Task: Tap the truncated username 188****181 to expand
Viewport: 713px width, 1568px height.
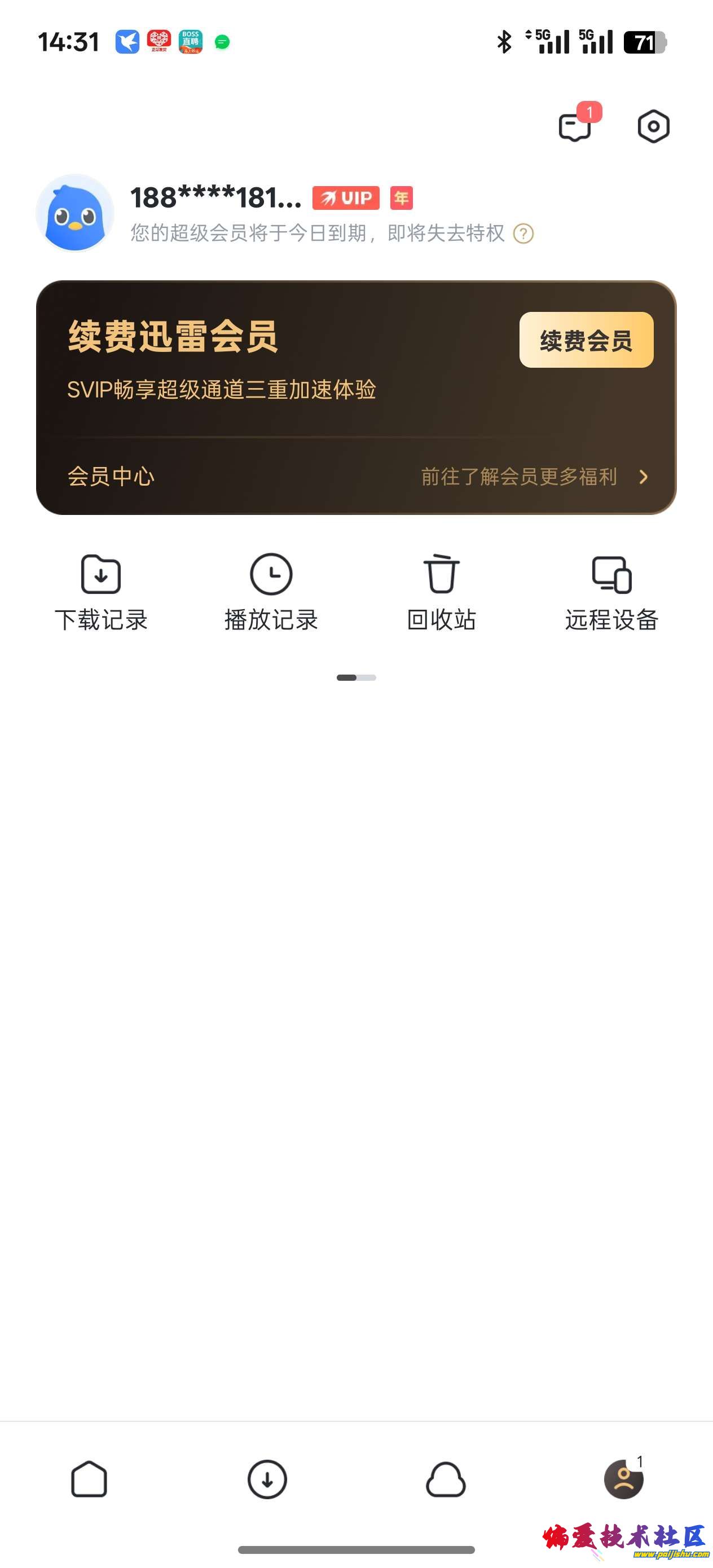Action: 214,198
